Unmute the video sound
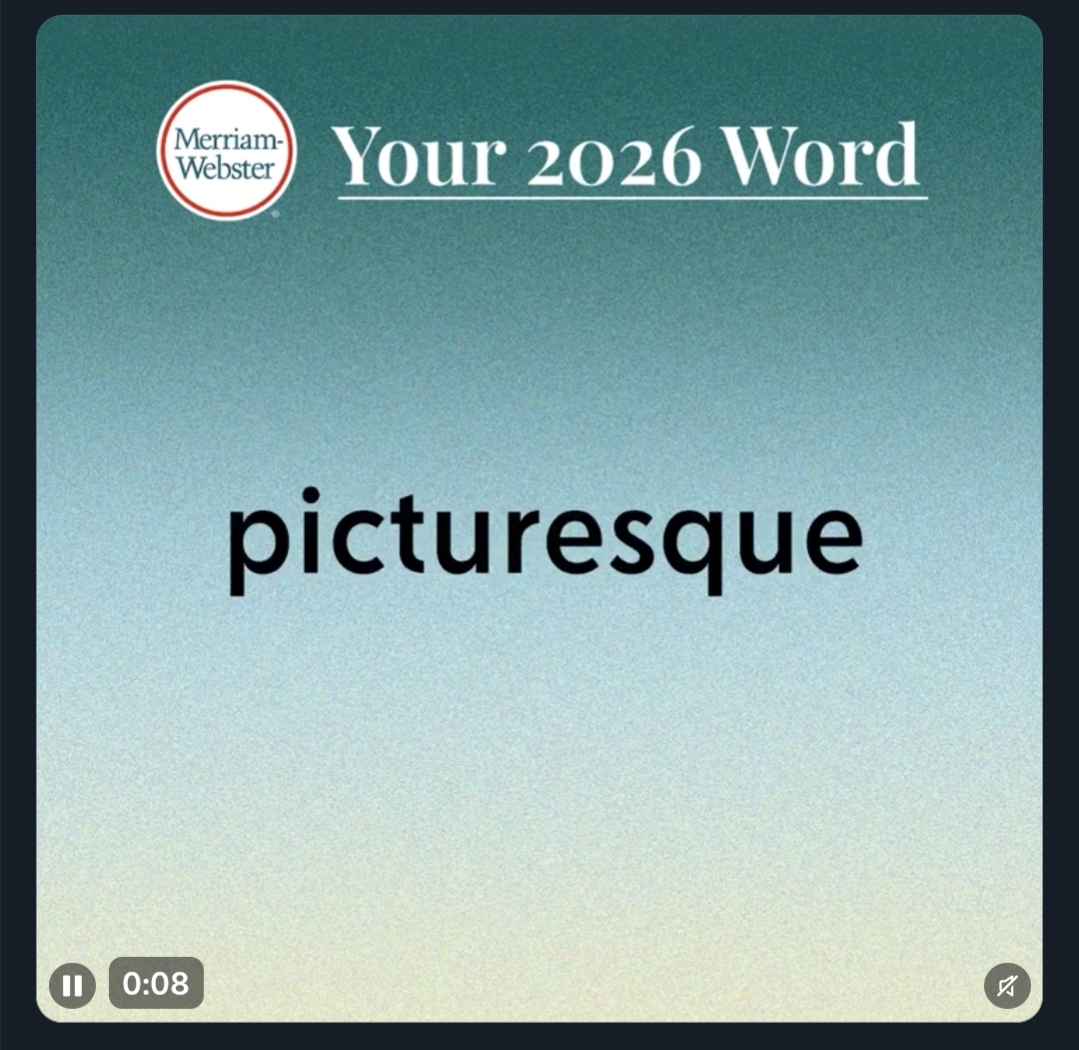Image resolution: width=1079 pixels, height=1050 pixels. coord(1007,986)
